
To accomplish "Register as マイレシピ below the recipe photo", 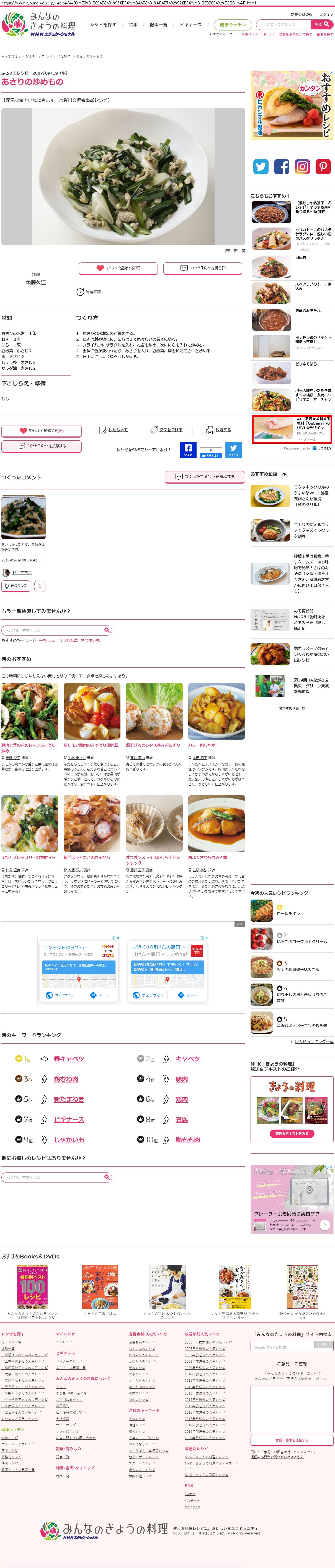I will 118,268.
